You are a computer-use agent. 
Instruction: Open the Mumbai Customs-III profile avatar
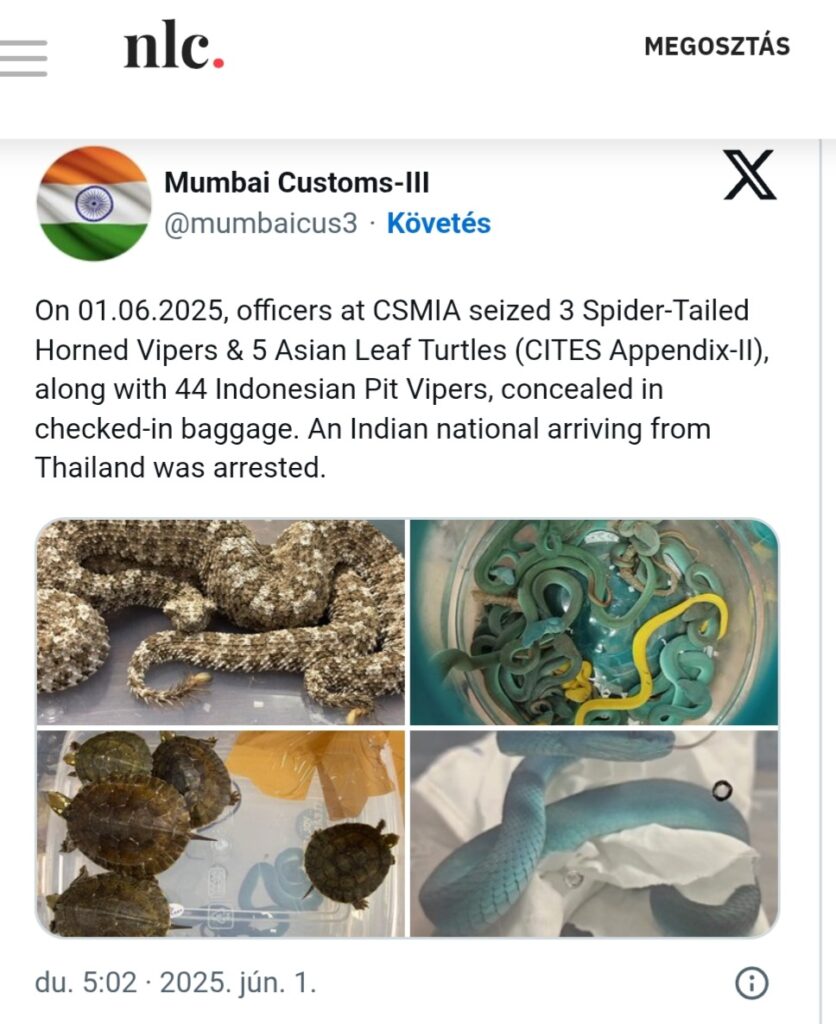[x=94, y=204]
